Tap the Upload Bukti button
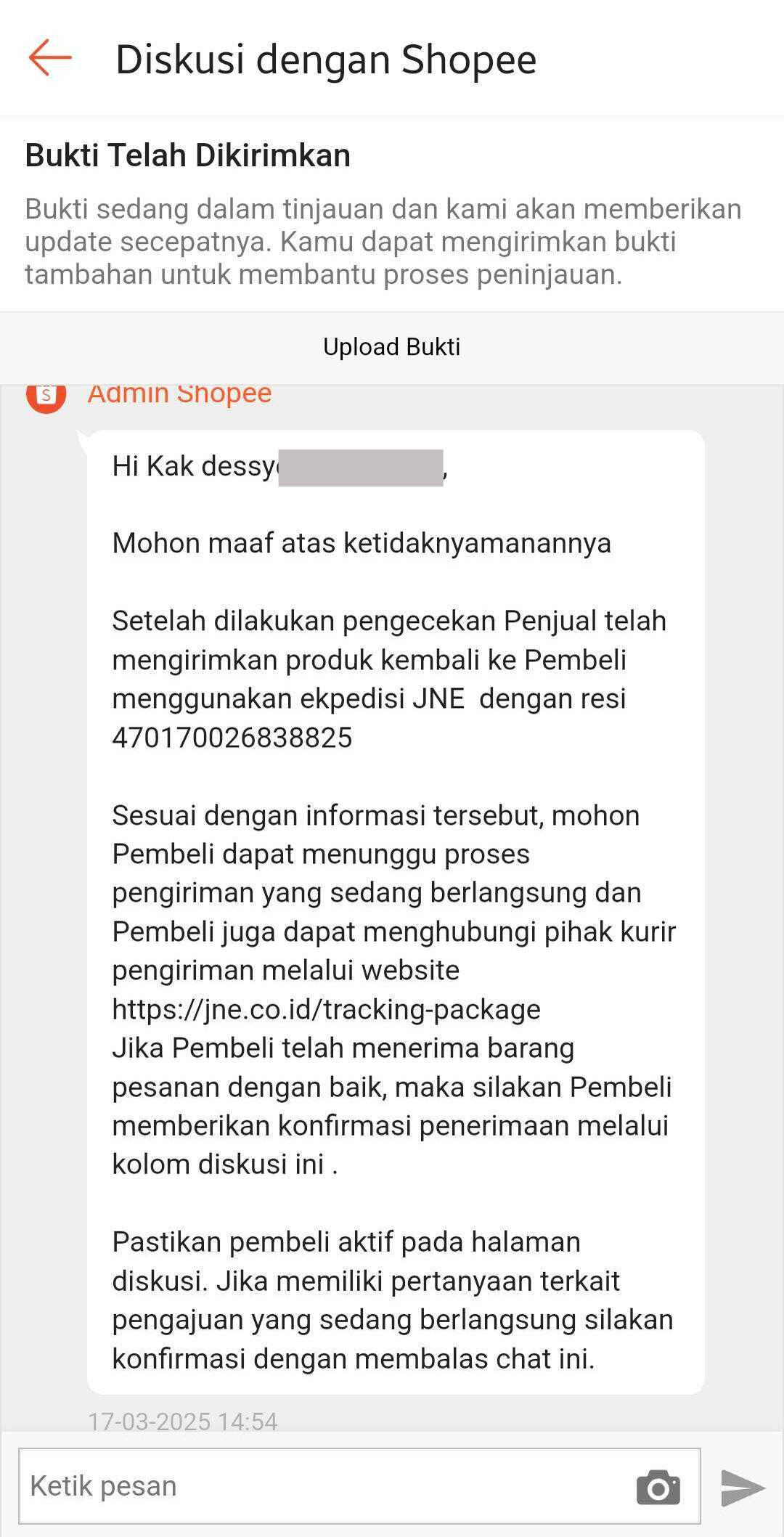Screen dimensions: 784x1537 pyautogui.click(x=392, y=347)
